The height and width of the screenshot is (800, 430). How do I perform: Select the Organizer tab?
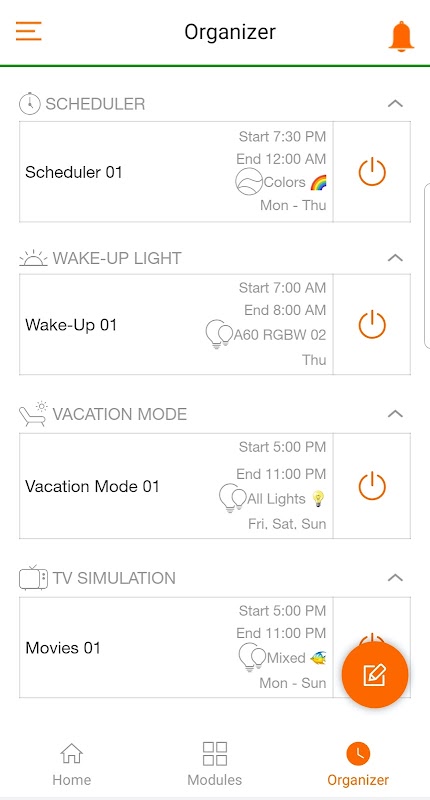pyautogui.click(x=358, y=764)
